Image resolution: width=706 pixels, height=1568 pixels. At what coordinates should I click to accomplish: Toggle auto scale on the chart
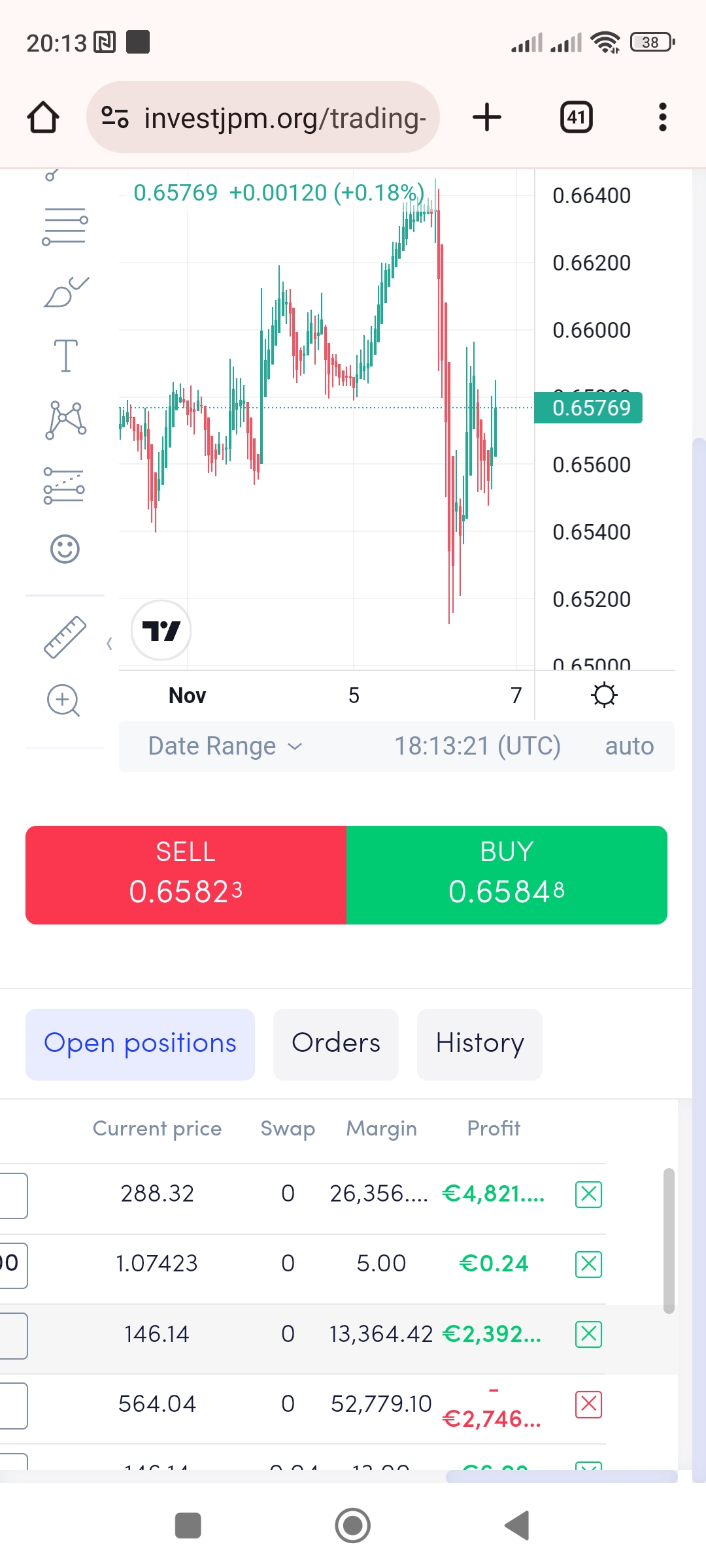pyautogui.click(x=629, y=746)
